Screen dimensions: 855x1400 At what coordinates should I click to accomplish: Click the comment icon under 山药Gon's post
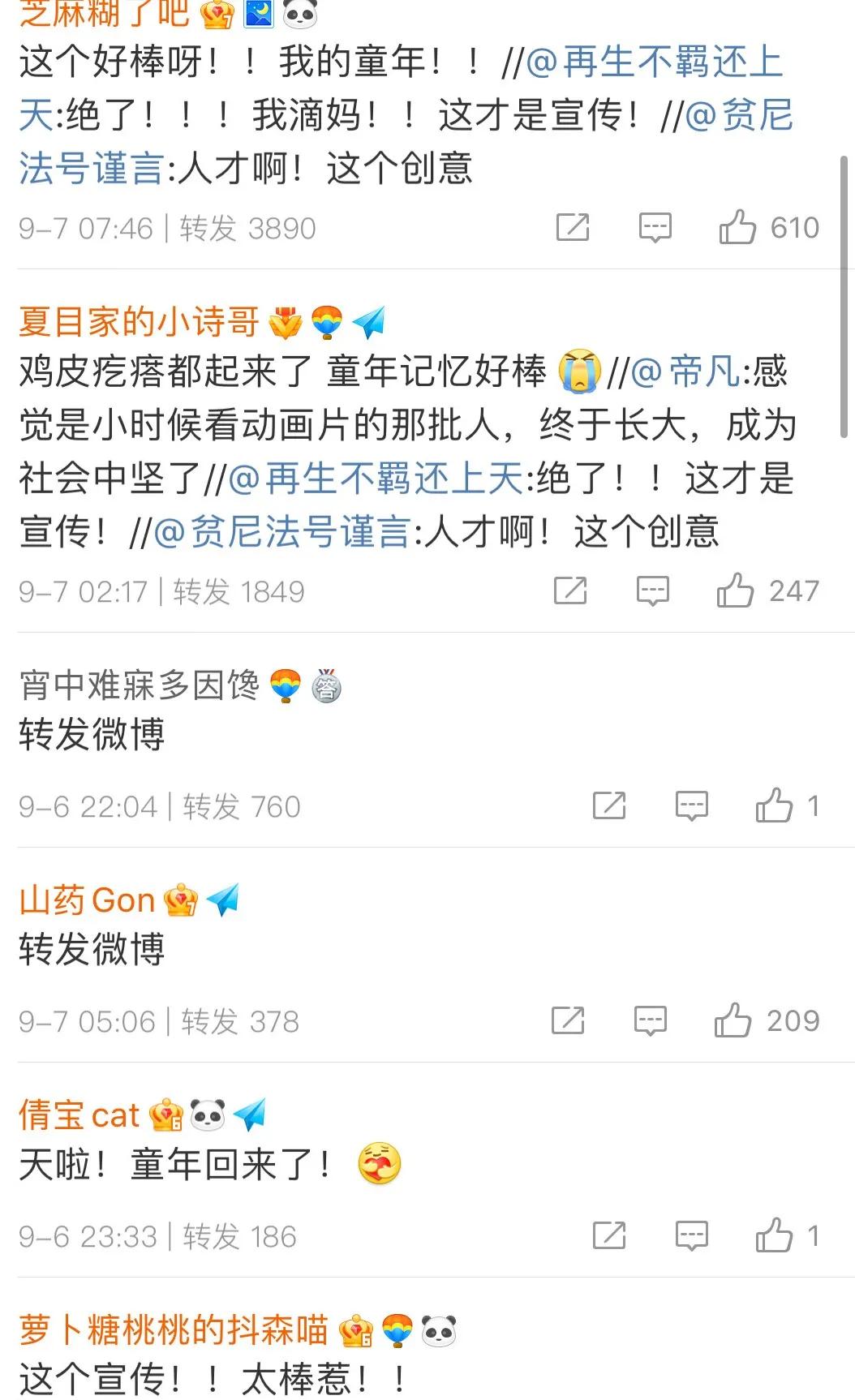click(649, 1020)
